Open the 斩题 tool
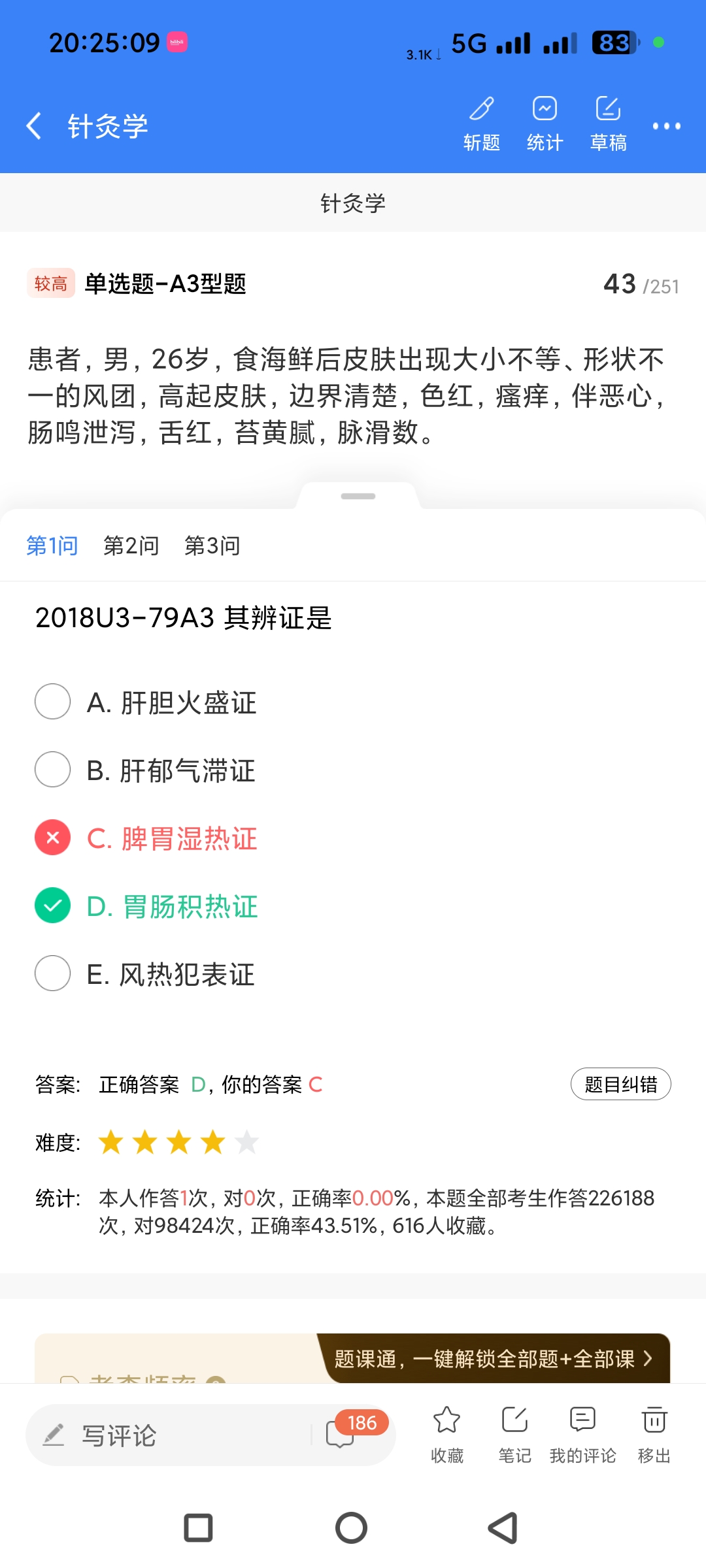The width and height of the screenshot is (706, 1568). [x=482, y=124]
